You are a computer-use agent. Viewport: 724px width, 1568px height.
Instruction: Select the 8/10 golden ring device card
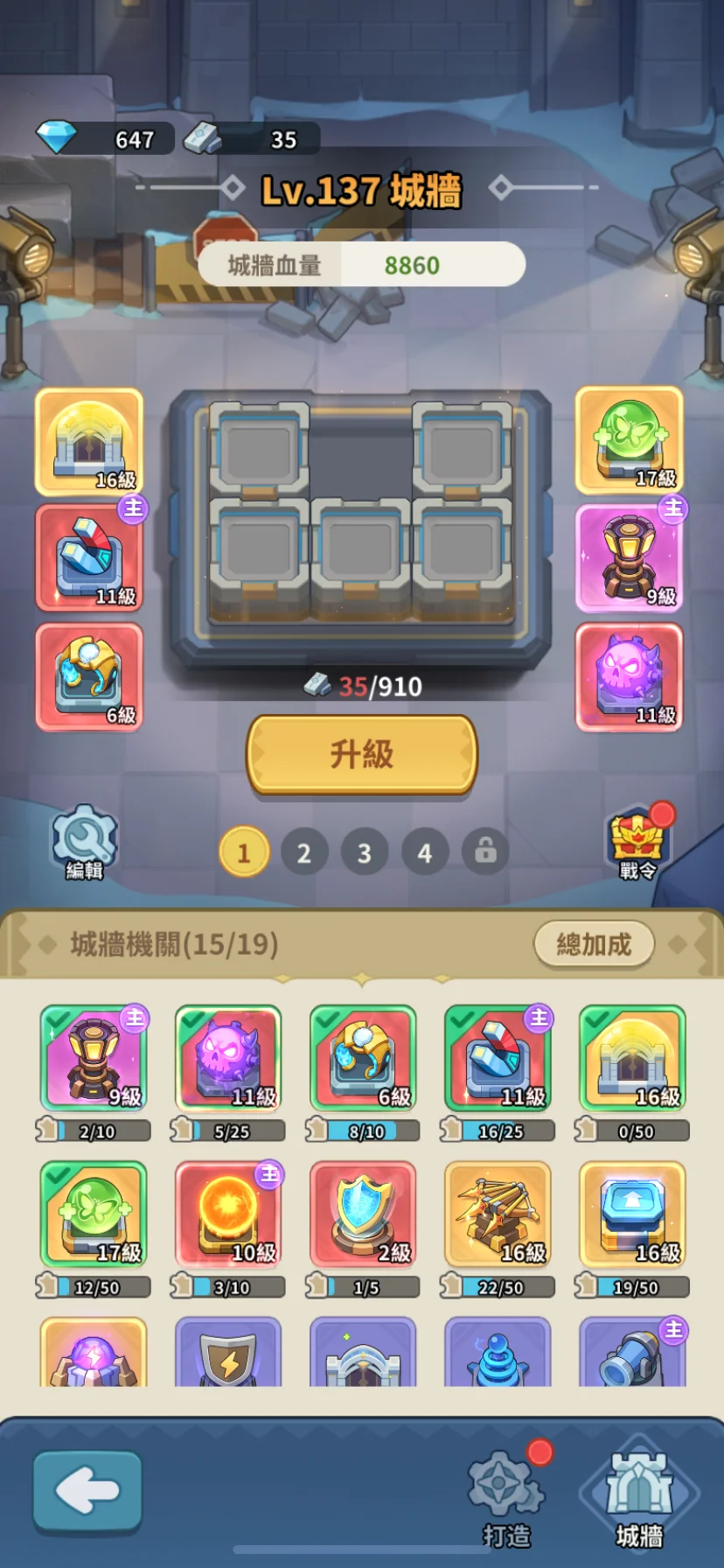(363, 1059)
